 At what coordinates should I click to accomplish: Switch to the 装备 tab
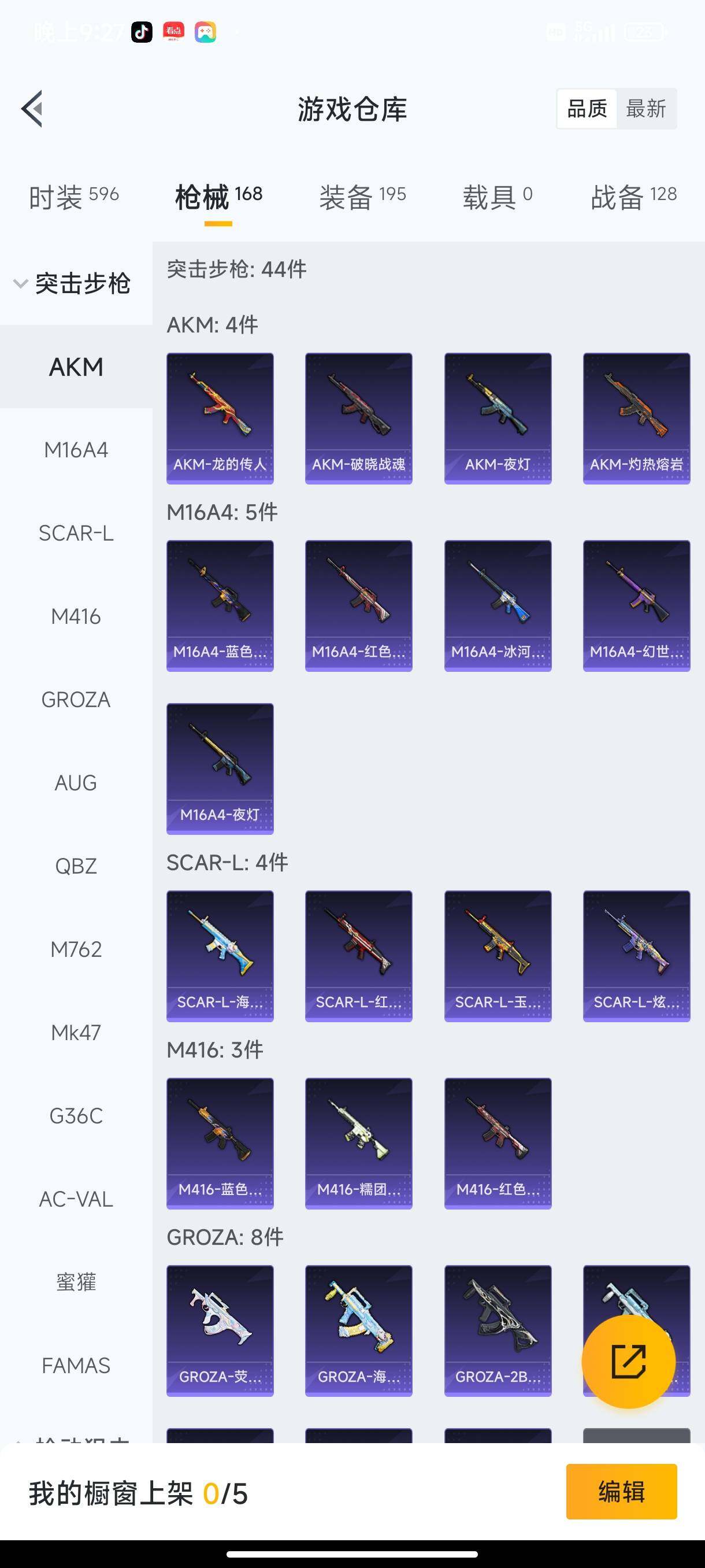tap(362, 197)
